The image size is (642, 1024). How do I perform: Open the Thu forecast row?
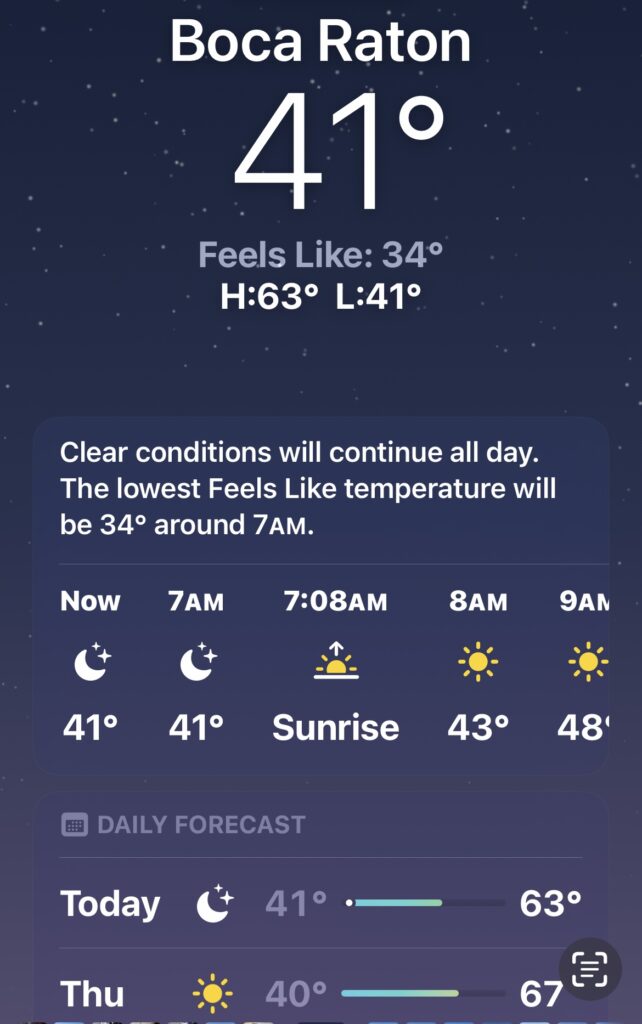[x=300, y=994]
